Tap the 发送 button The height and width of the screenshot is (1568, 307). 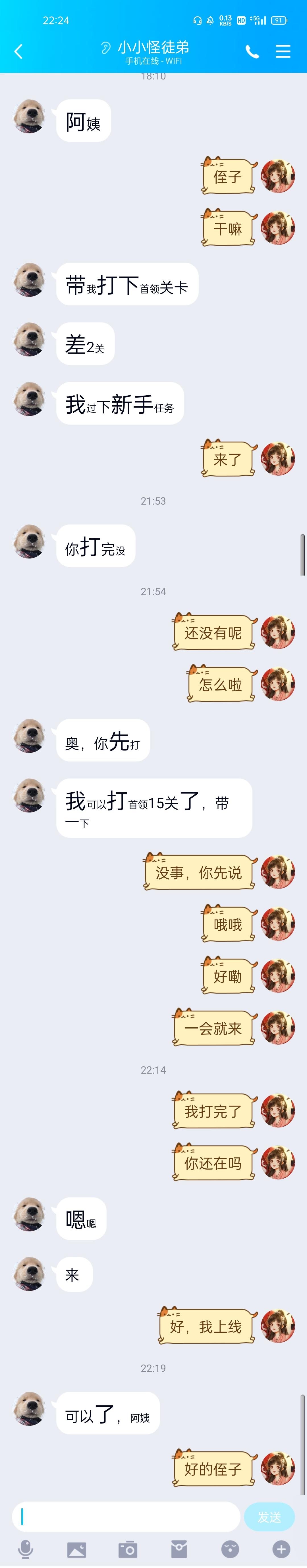[x=269, y=1517]
